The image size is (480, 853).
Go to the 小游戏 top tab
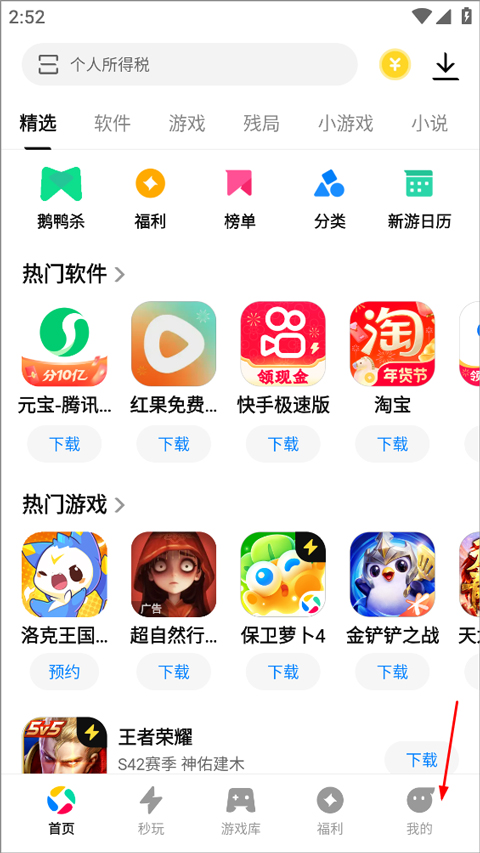tap(346, 123)
